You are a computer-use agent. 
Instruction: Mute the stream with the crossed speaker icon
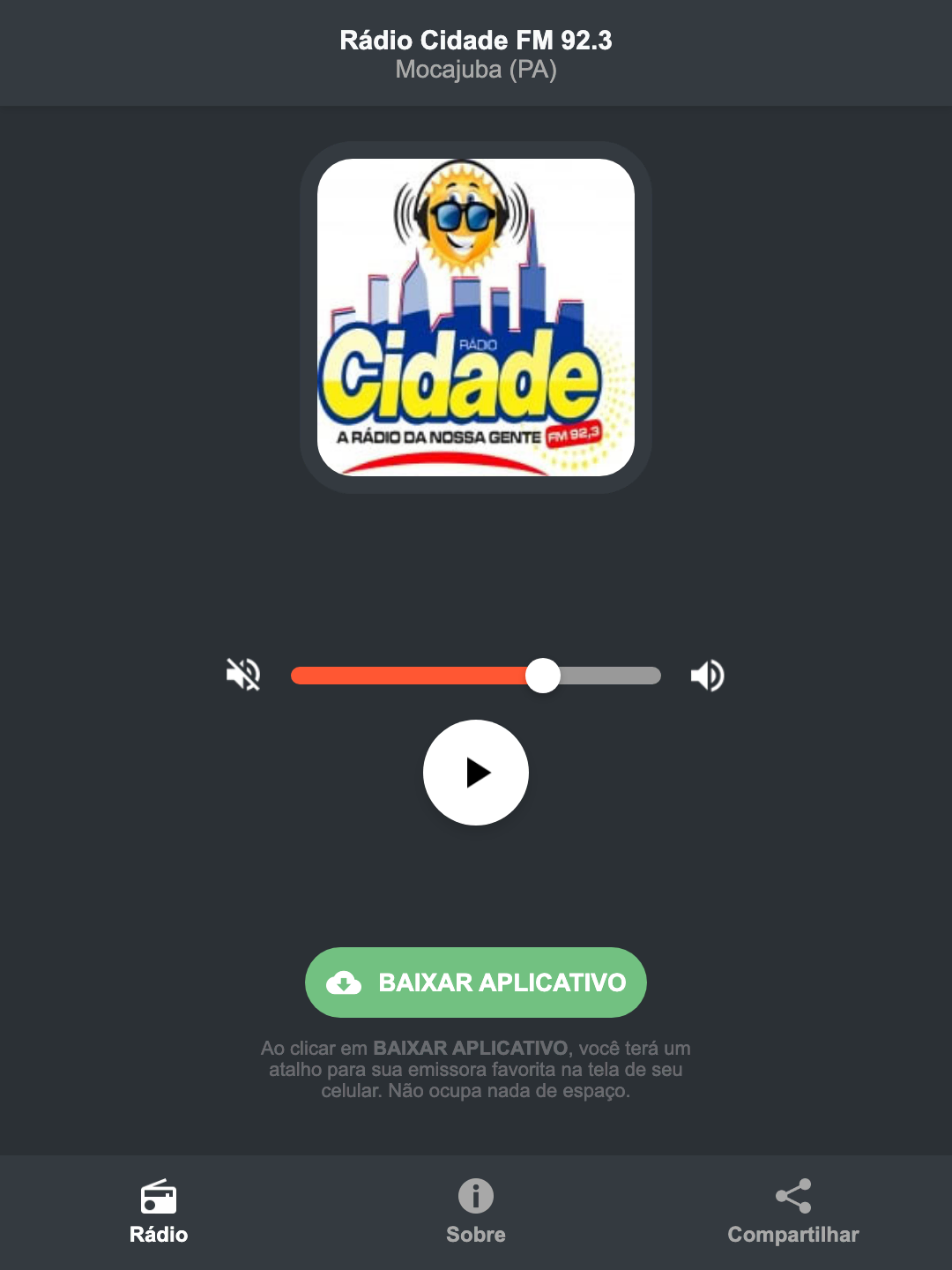click(242, 675)
